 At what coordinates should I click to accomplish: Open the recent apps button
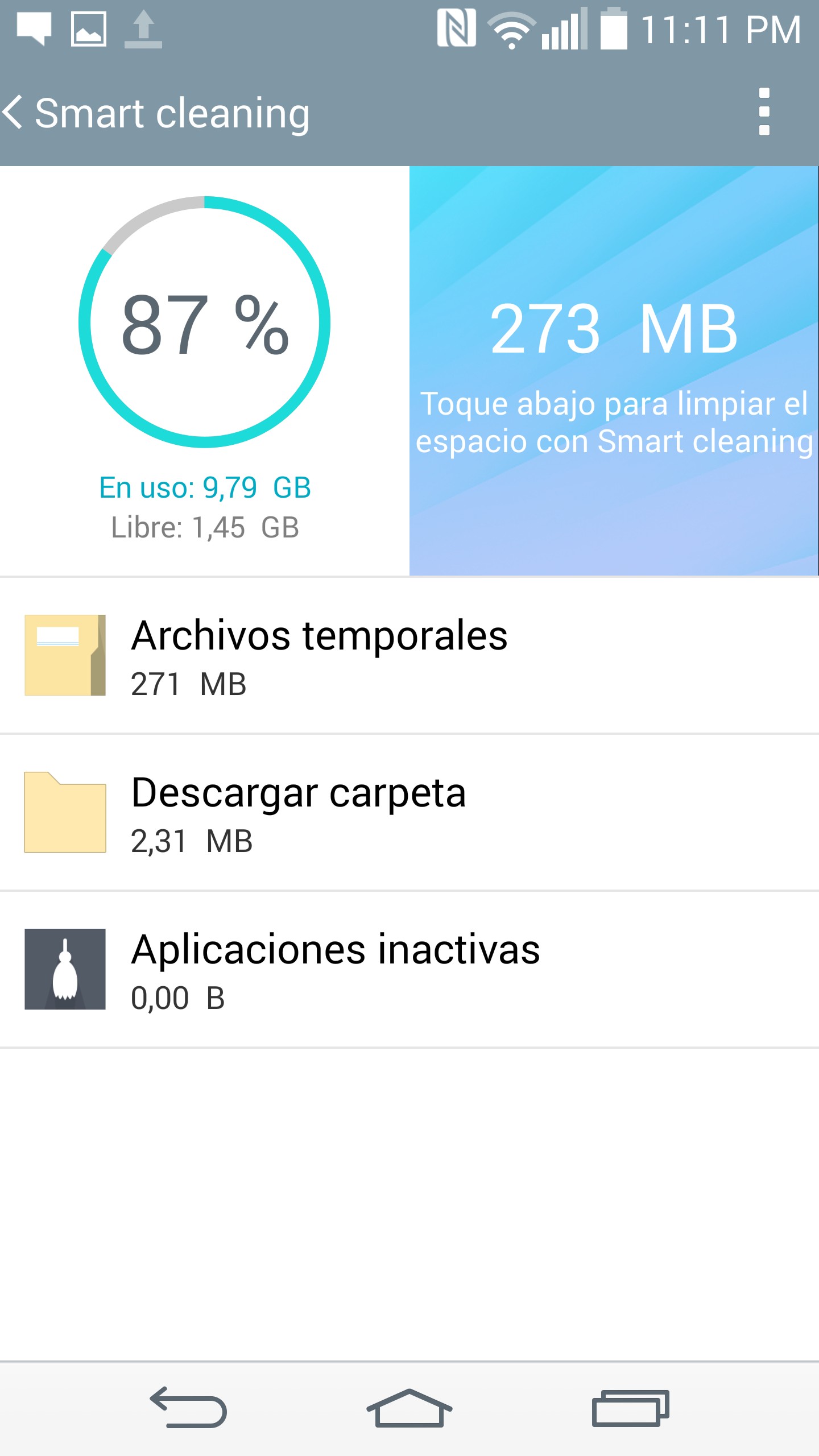click(x=630, y=1408)
